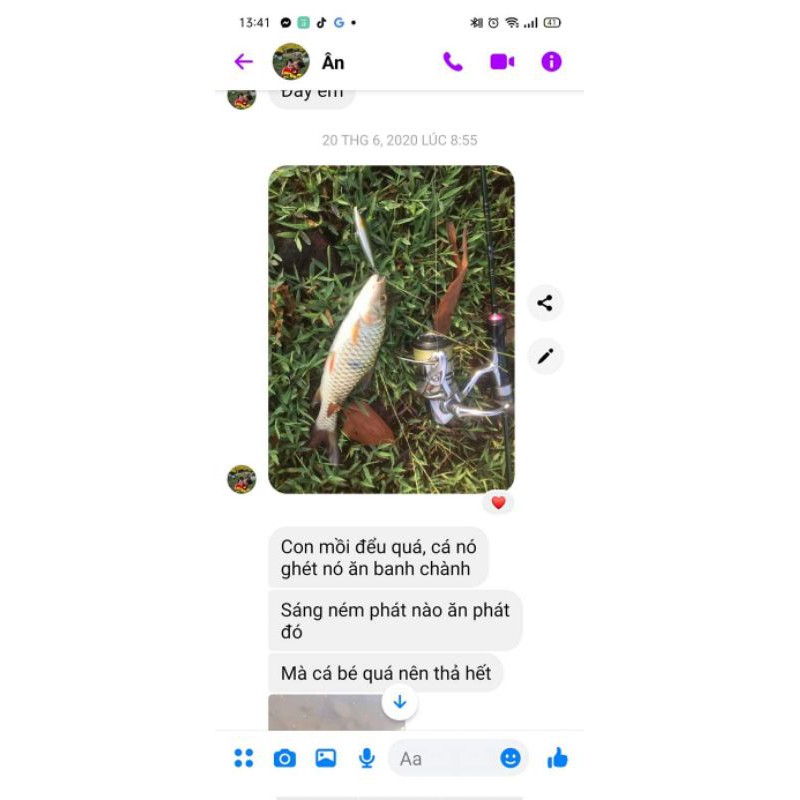Screen dimensions: 800x800
Task: Record a voice message with microphone
Action: pos(367,758)
